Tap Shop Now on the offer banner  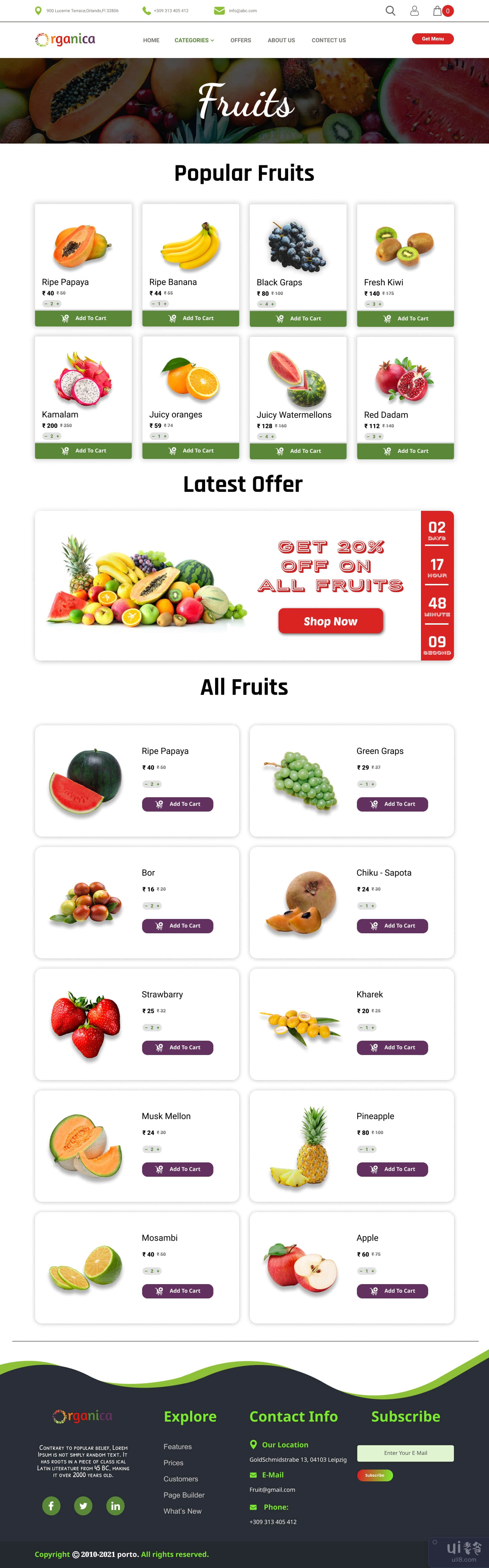click(x=331, y=621)
